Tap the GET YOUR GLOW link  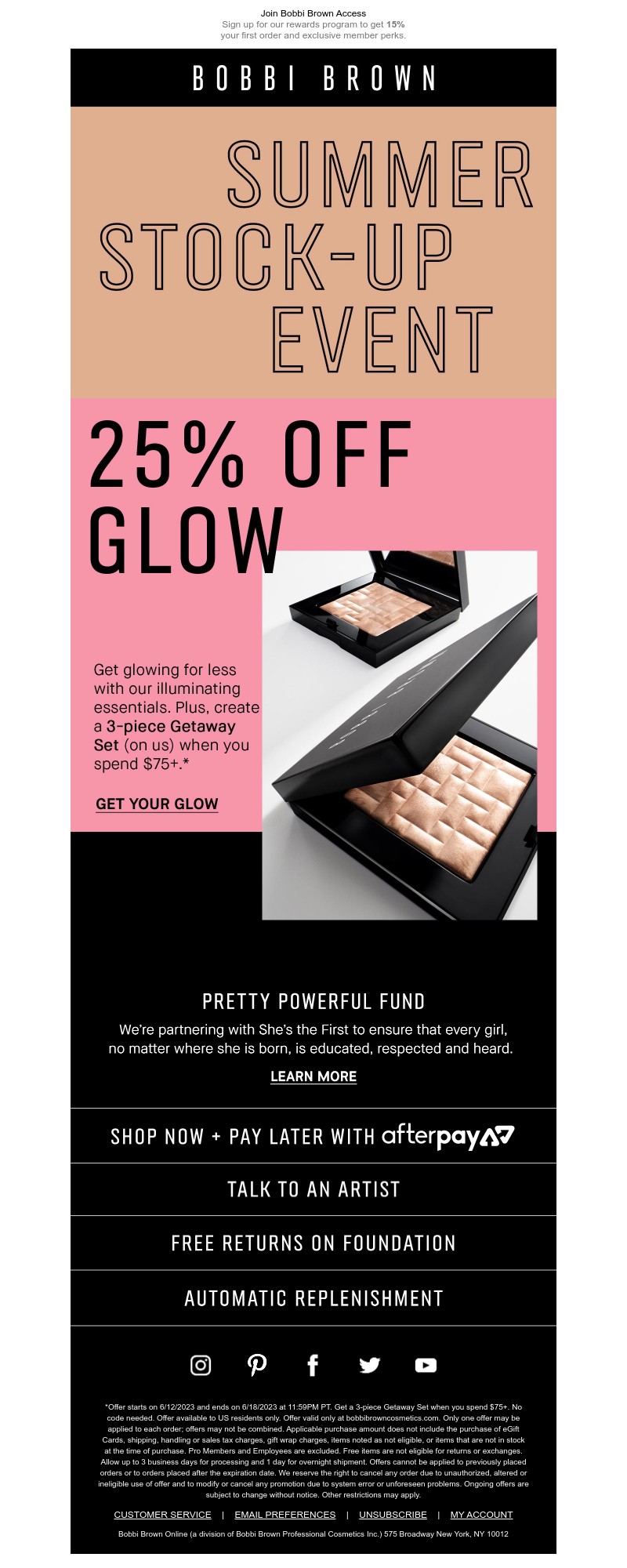[x=157, y=804]
